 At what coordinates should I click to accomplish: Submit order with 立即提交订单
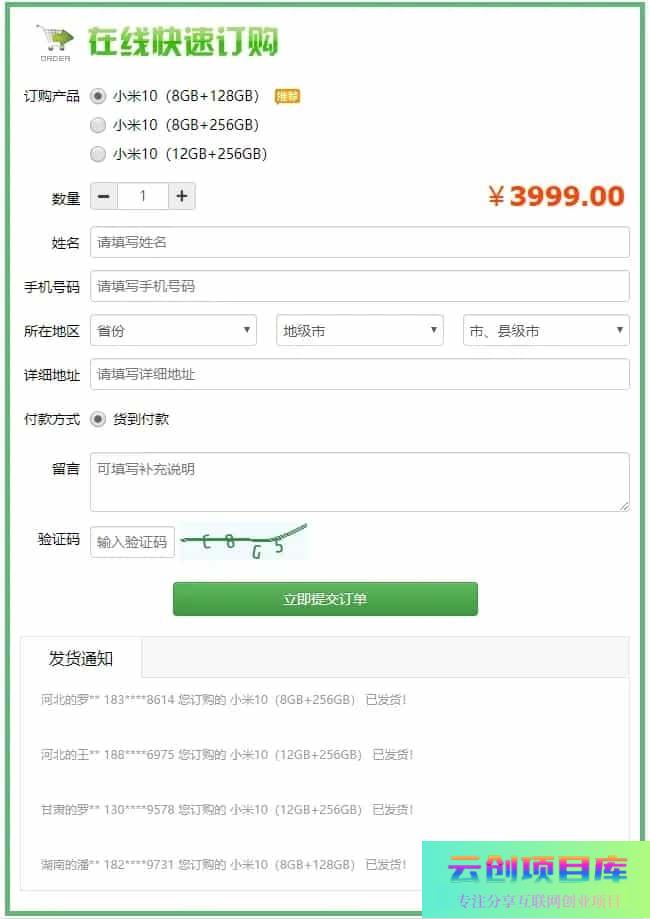pyautogui.click(x=325, y=599)
